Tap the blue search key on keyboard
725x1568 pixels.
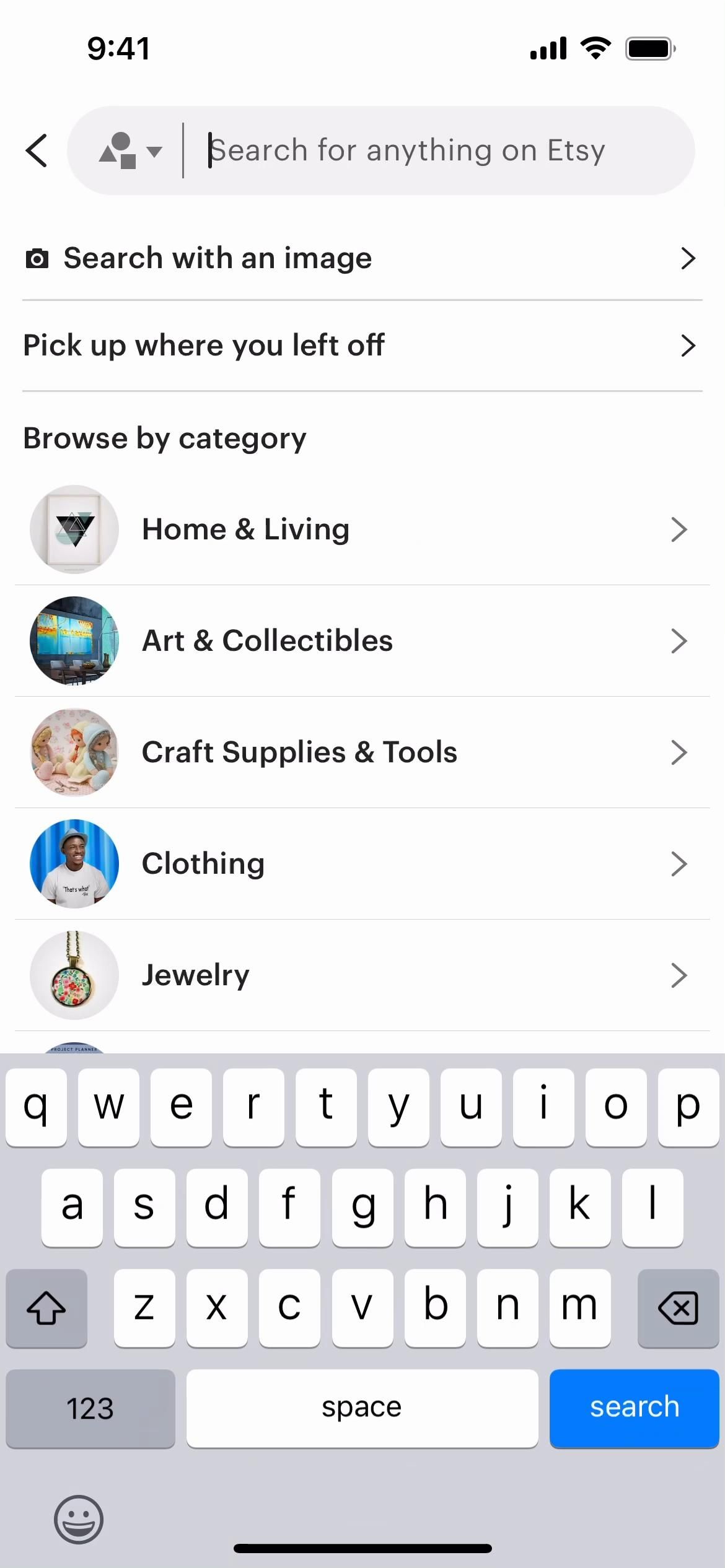pos(633,1408)
